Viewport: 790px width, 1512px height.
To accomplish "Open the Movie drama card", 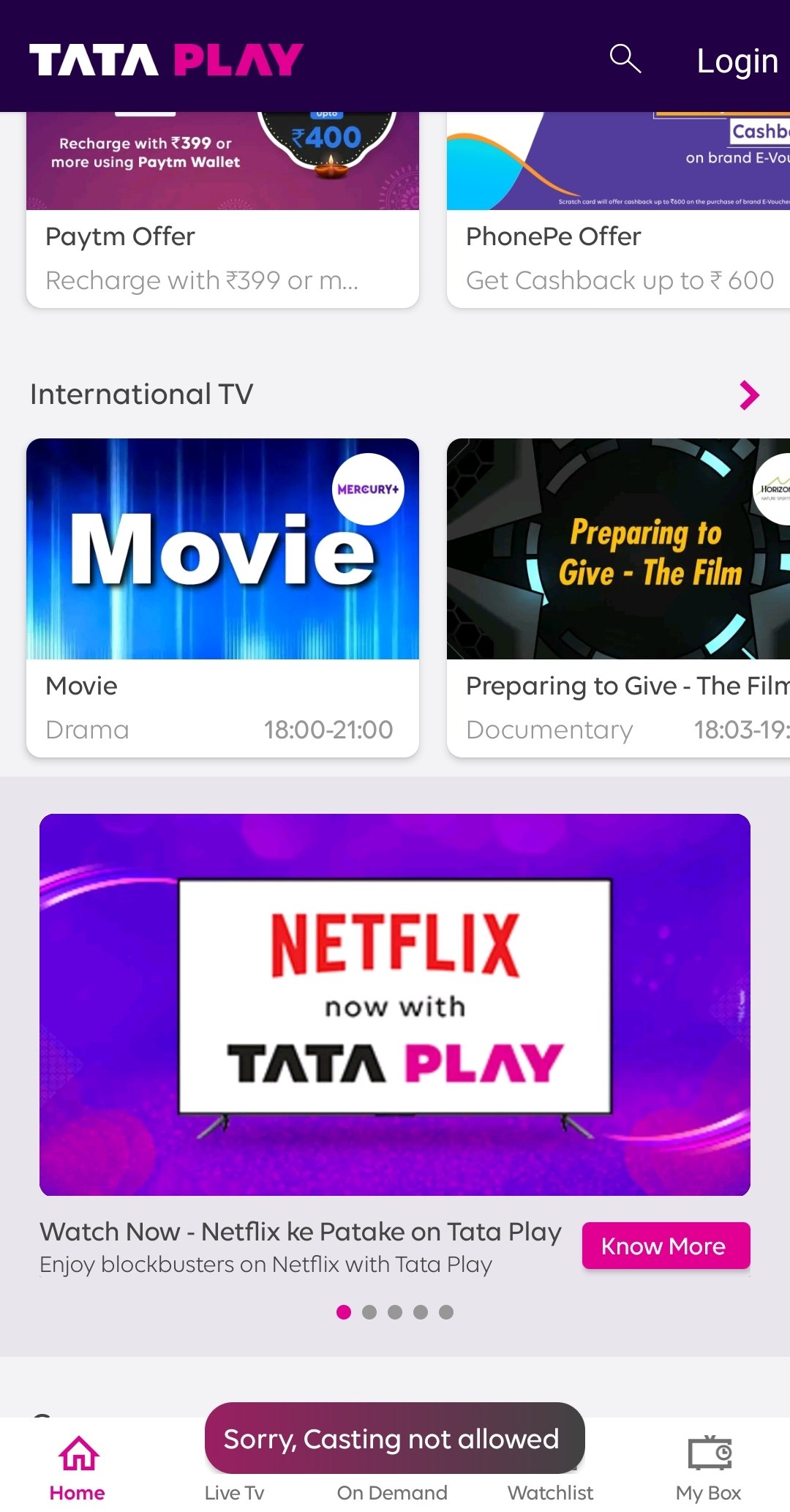I will [x=222, y=596].
